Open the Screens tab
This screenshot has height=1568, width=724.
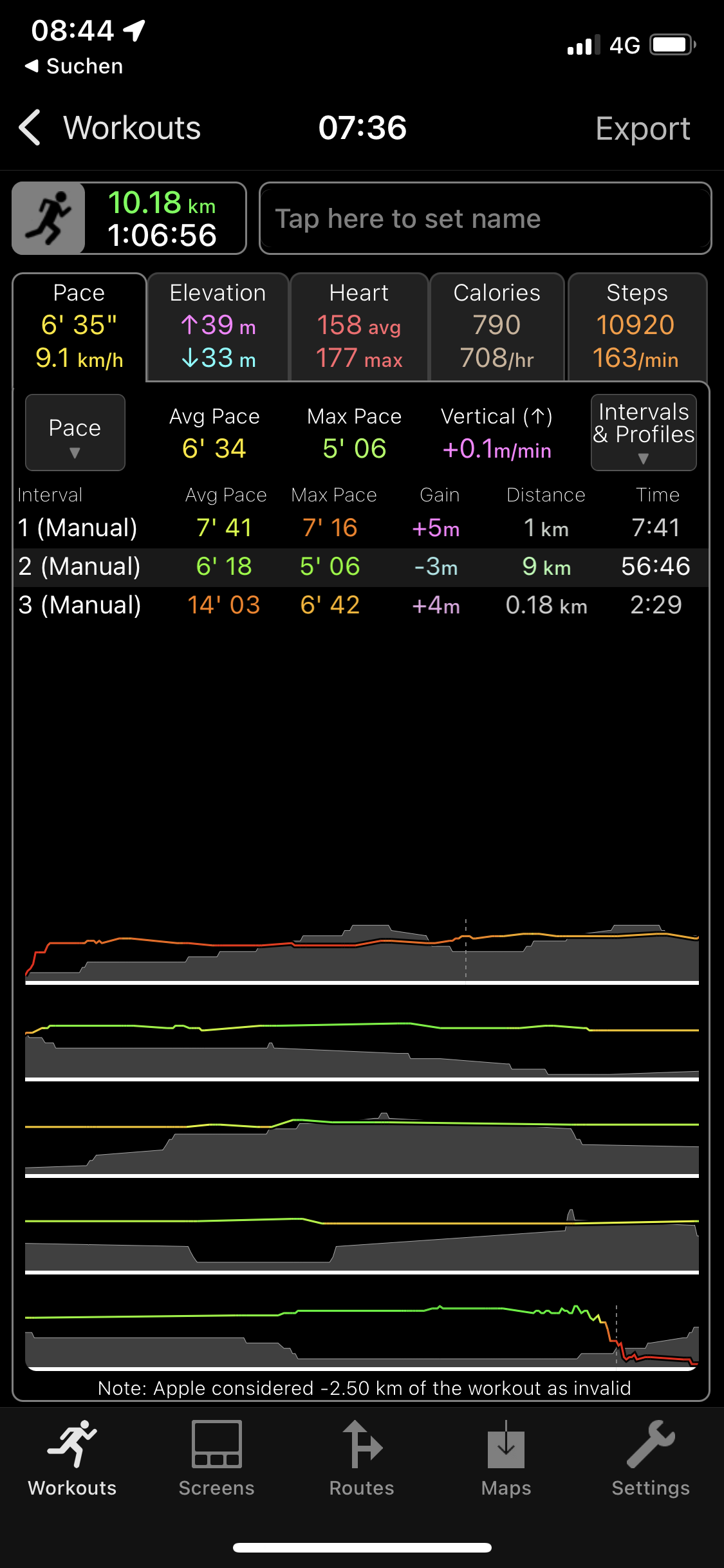click(217, 1459)
